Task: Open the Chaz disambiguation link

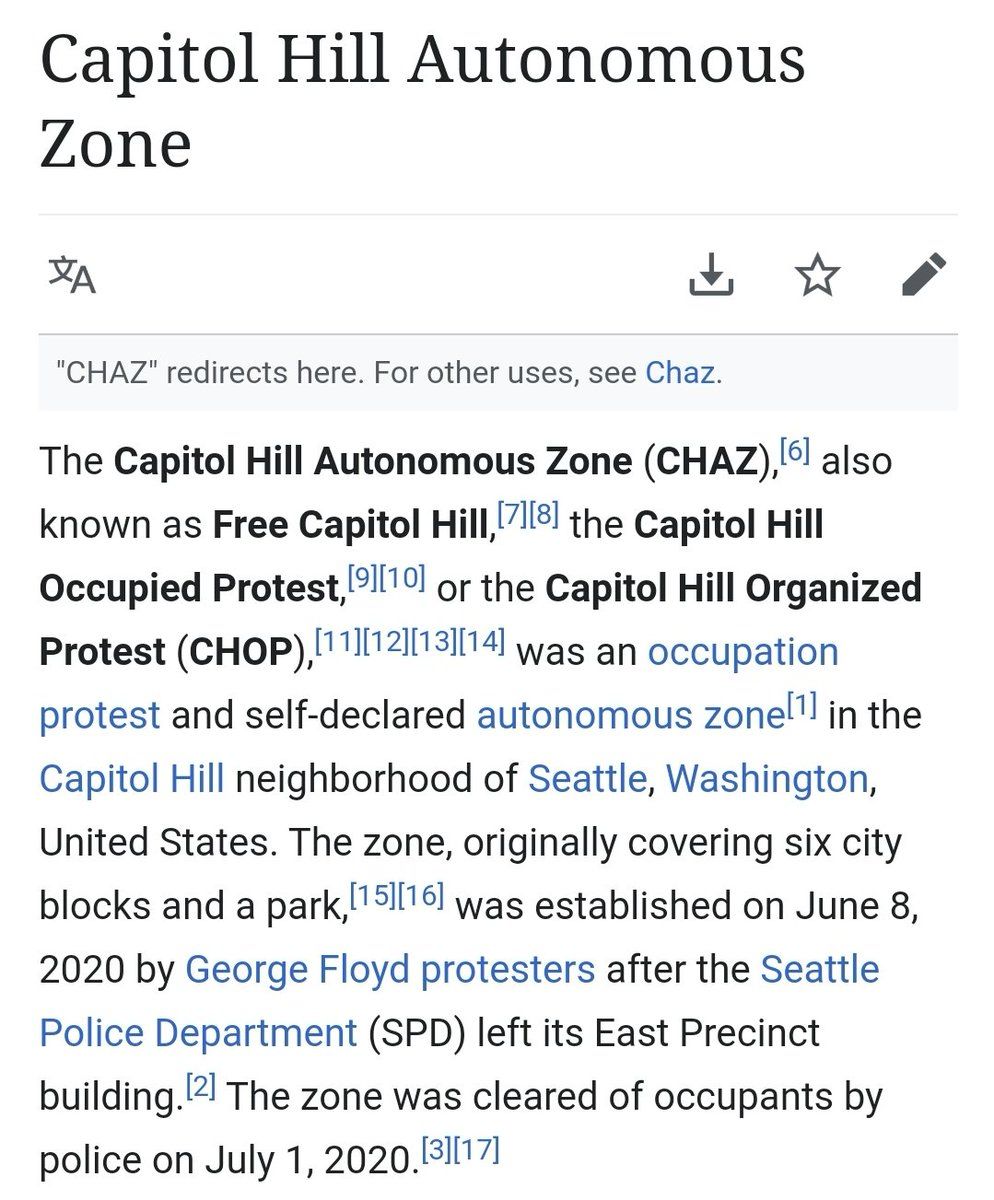Action: 680,373
